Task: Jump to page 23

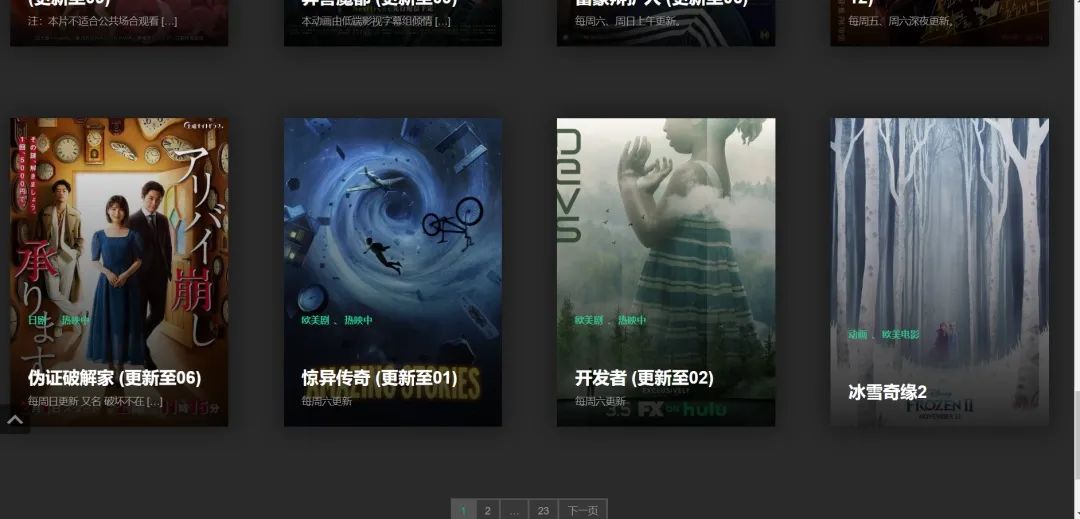Action: (x=543, y=510)
